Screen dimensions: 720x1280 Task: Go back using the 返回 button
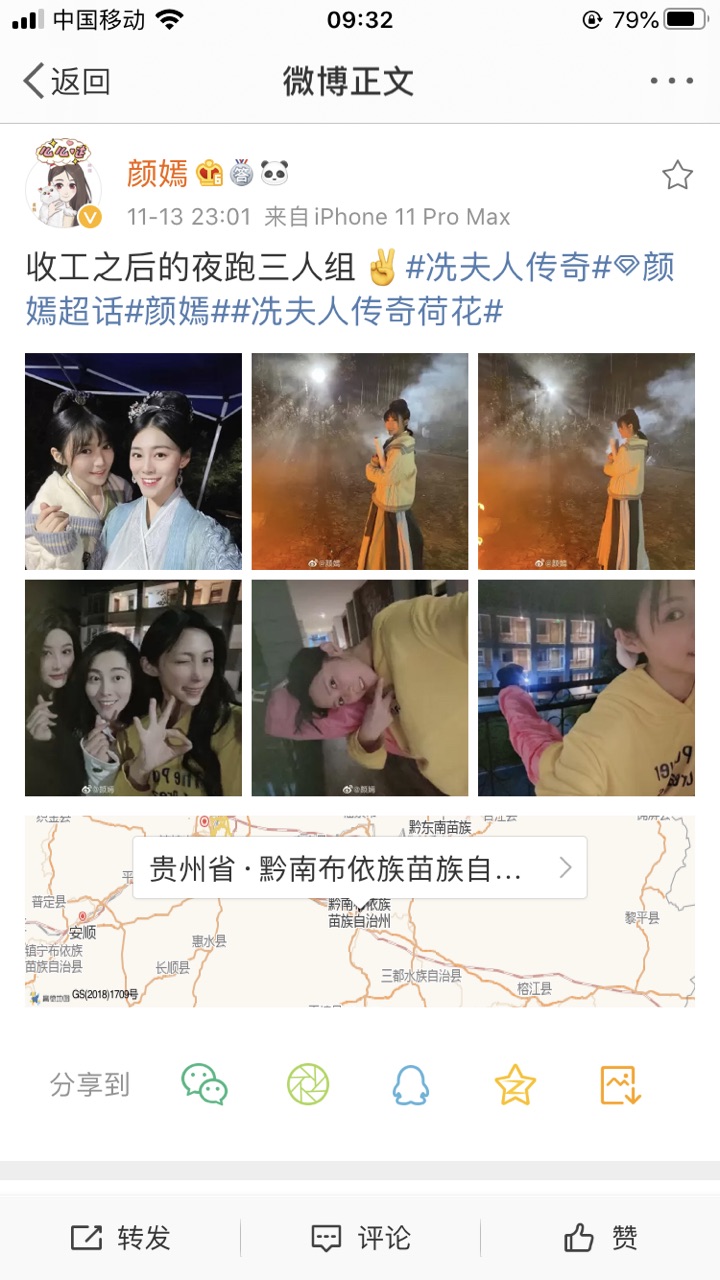pyautogui.click(x=66, y=81)
